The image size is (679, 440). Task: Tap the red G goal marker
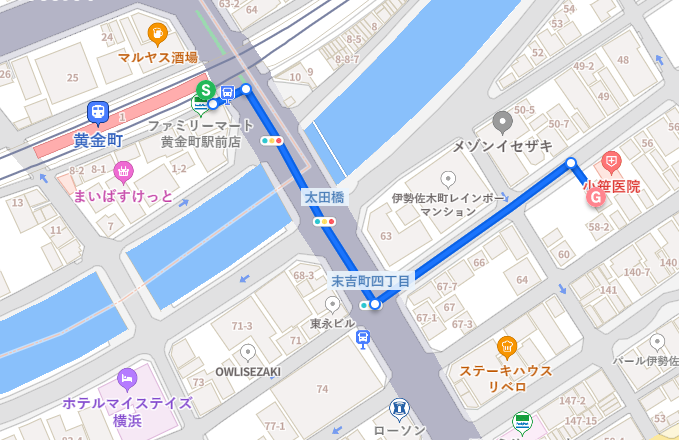click(594, 198)
